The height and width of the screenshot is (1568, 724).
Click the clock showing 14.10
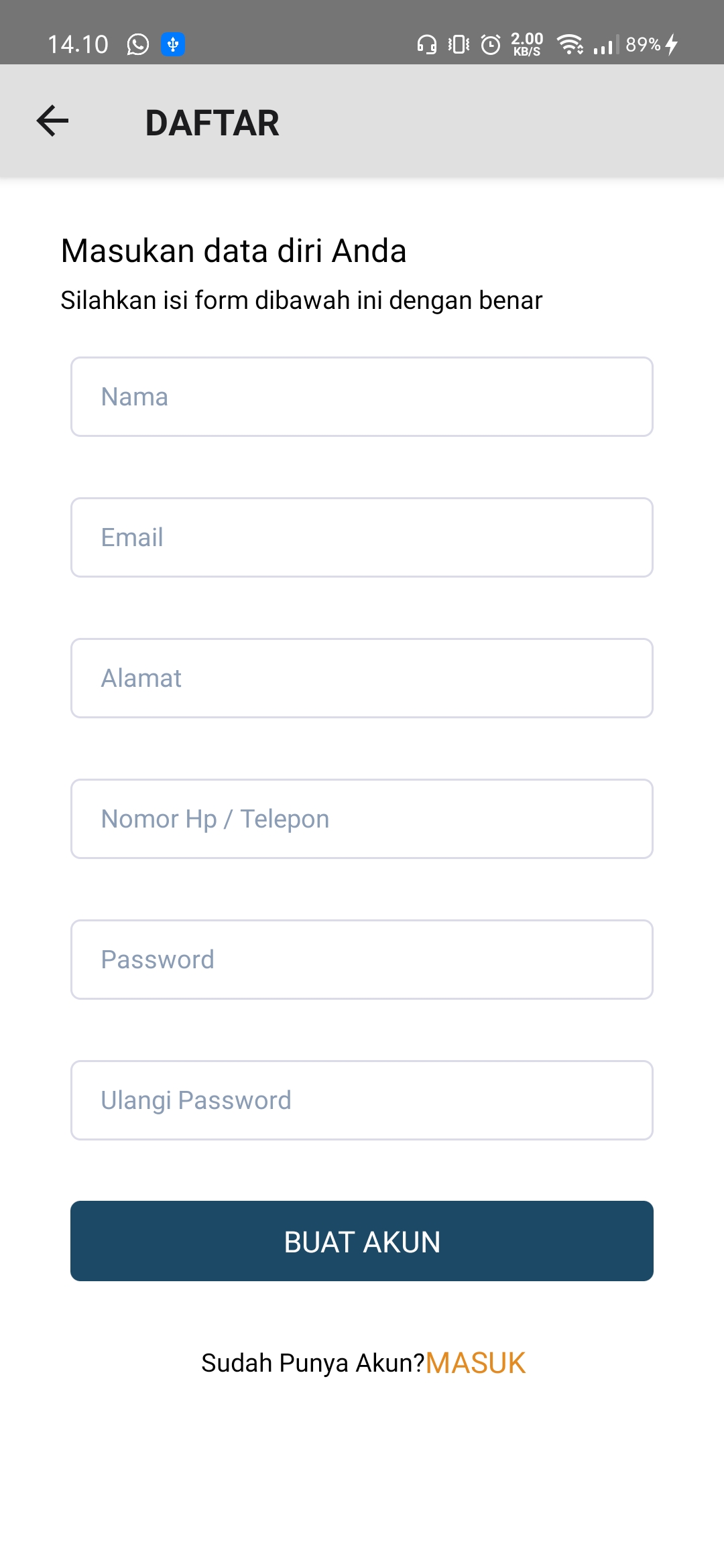(x=78, y=43)
